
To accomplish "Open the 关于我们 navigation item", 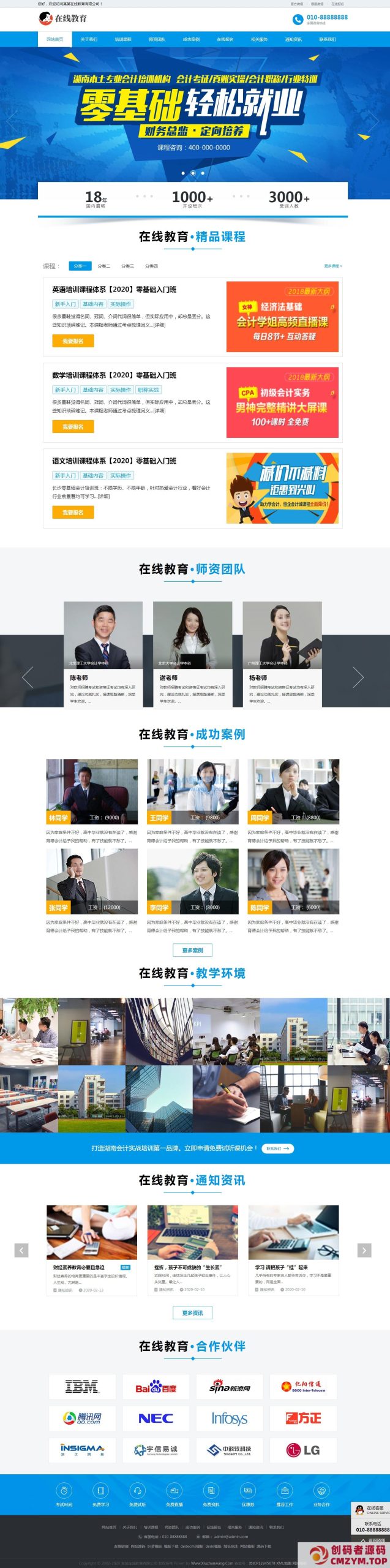I will [89, 39].
